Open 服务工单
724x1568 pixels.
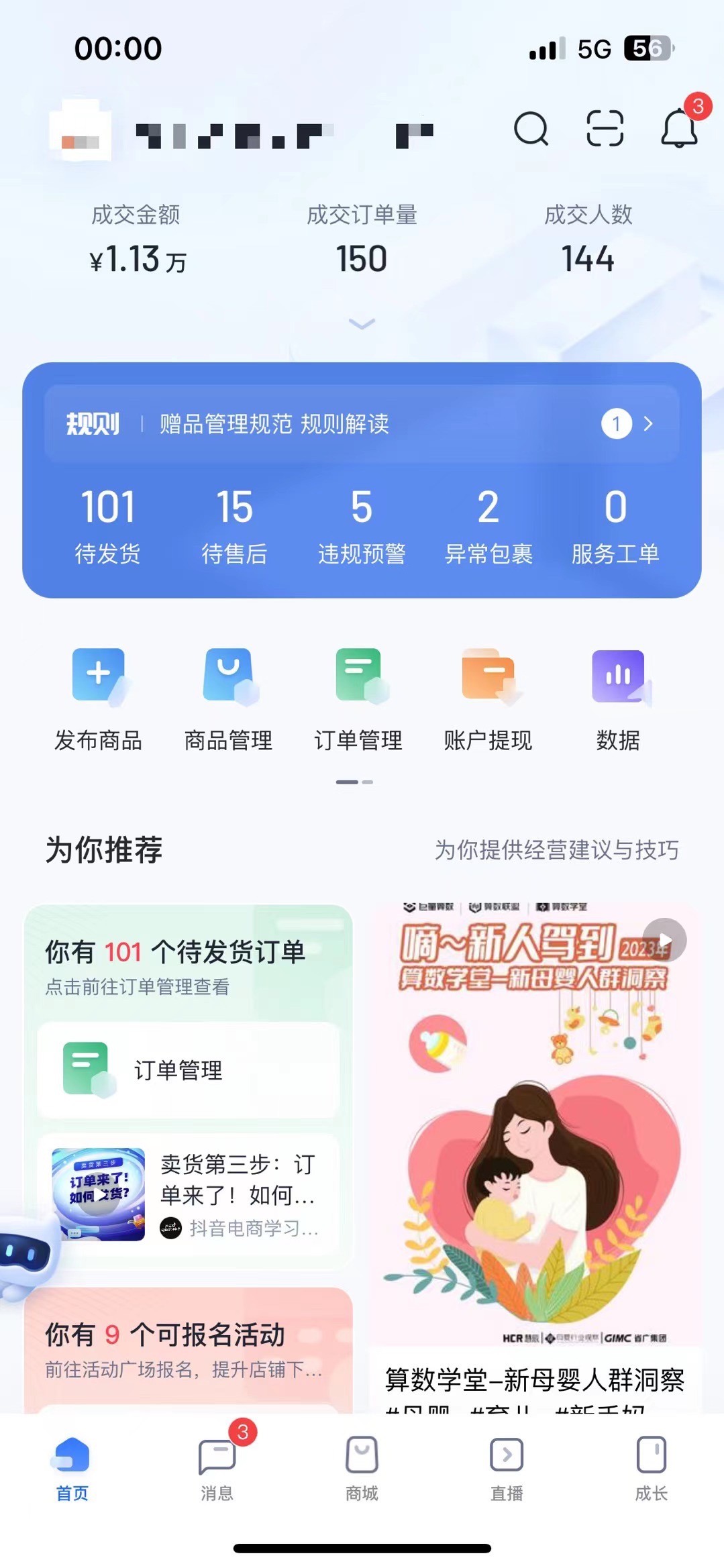(x=615, y=525)
